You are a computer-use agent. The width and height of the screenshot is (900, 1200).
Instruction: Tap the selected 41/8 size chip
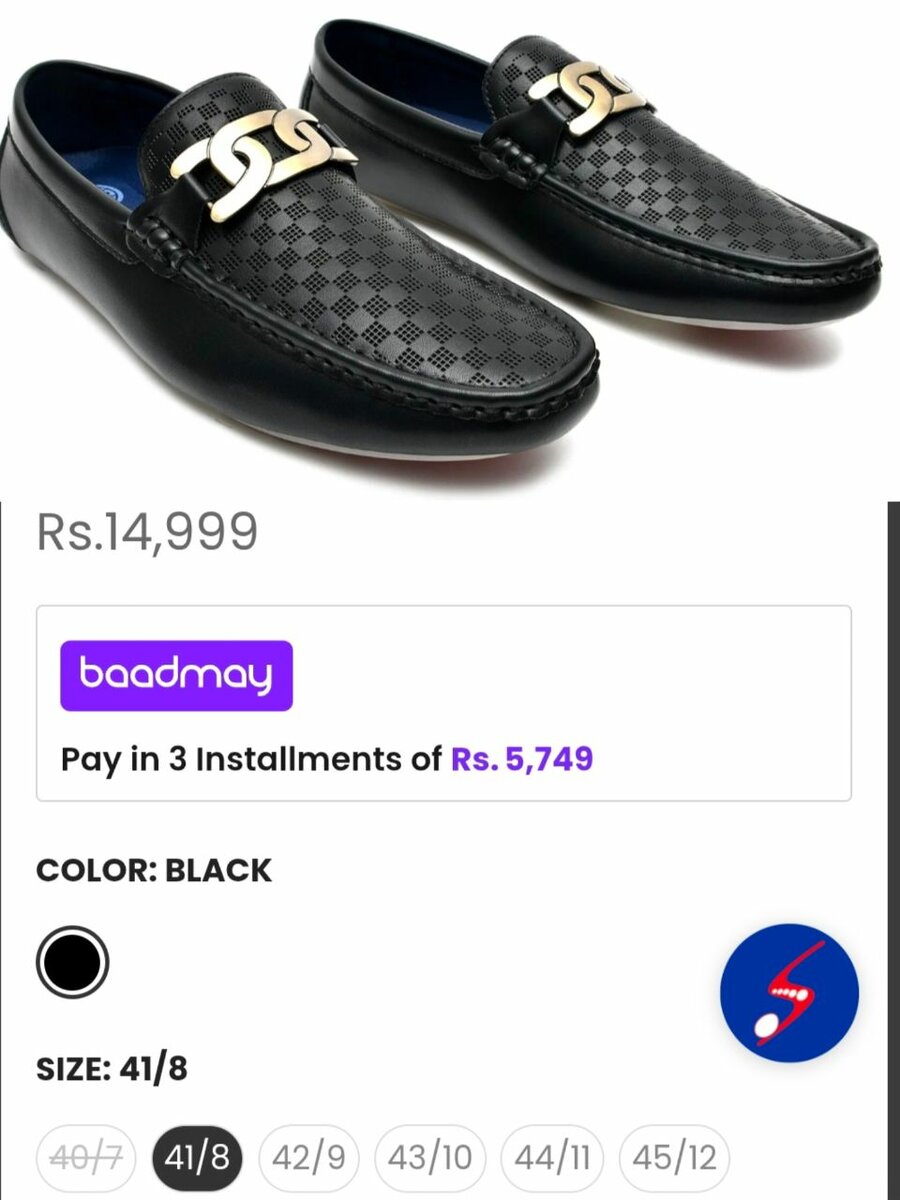(197, 1159)
